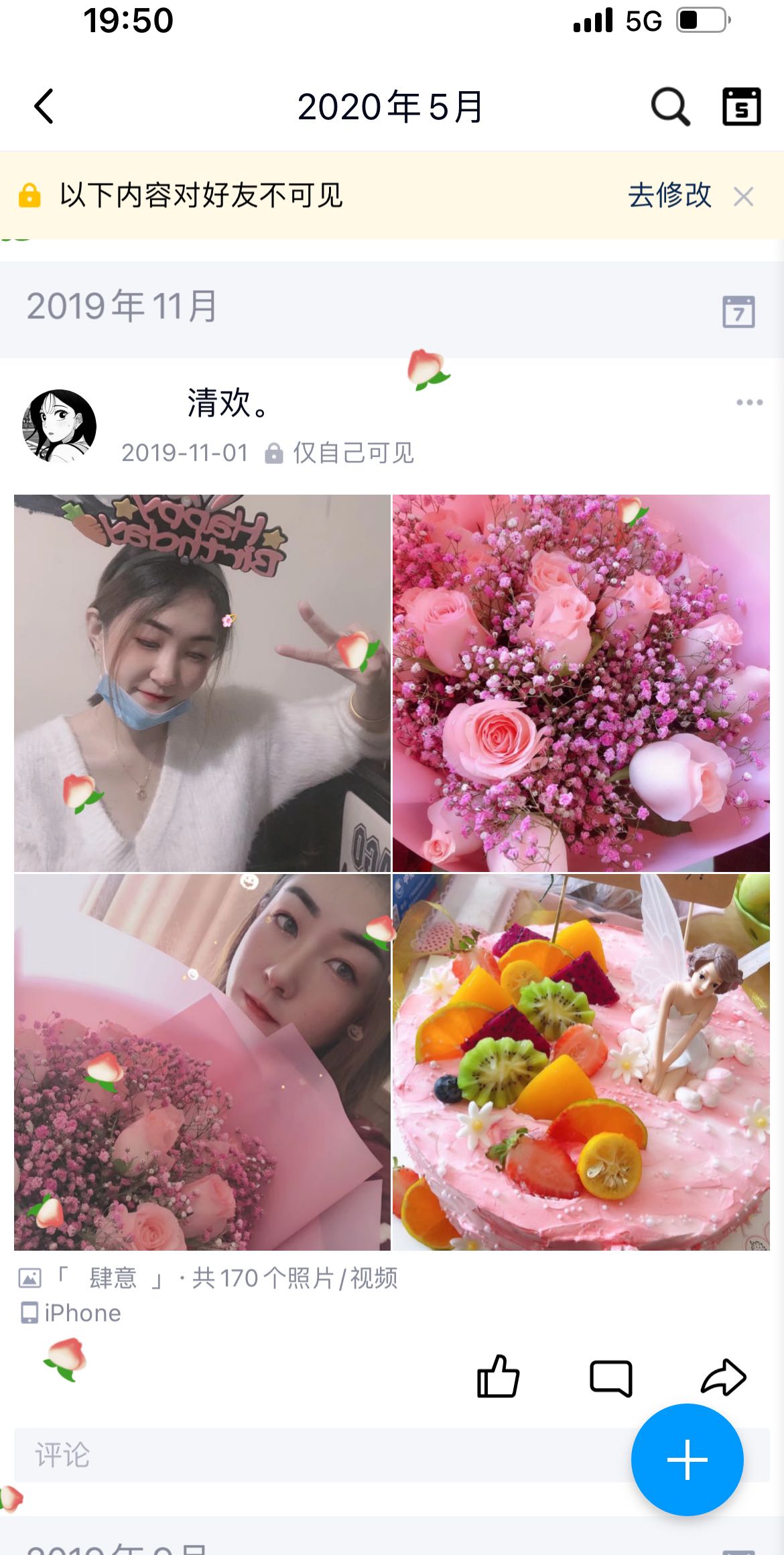Open search in the header

[x=670, y=107]
